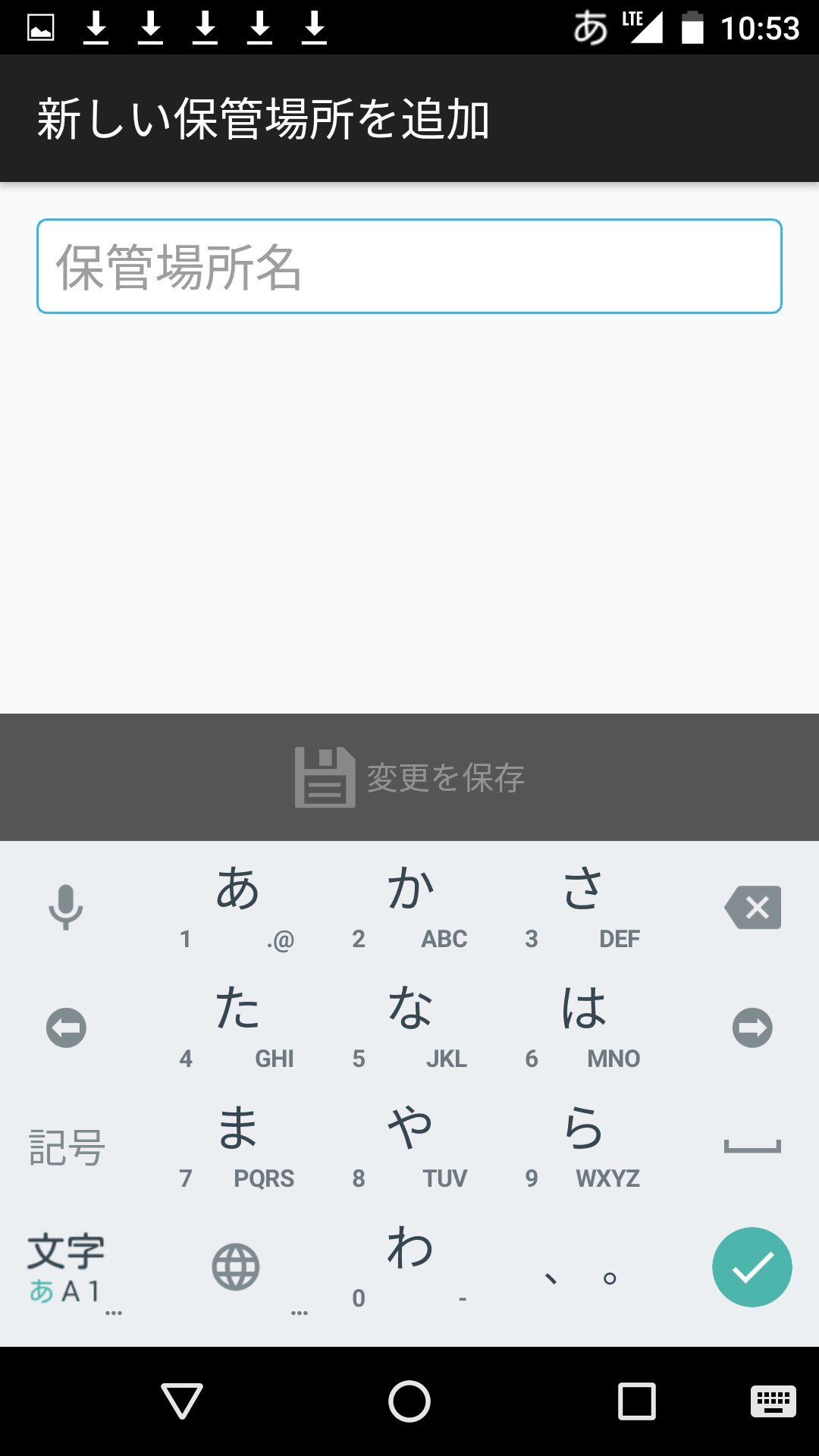Move cursor left with arrow key
The width and height of the screenshot is (819, 1456).
click(66, 1028)
